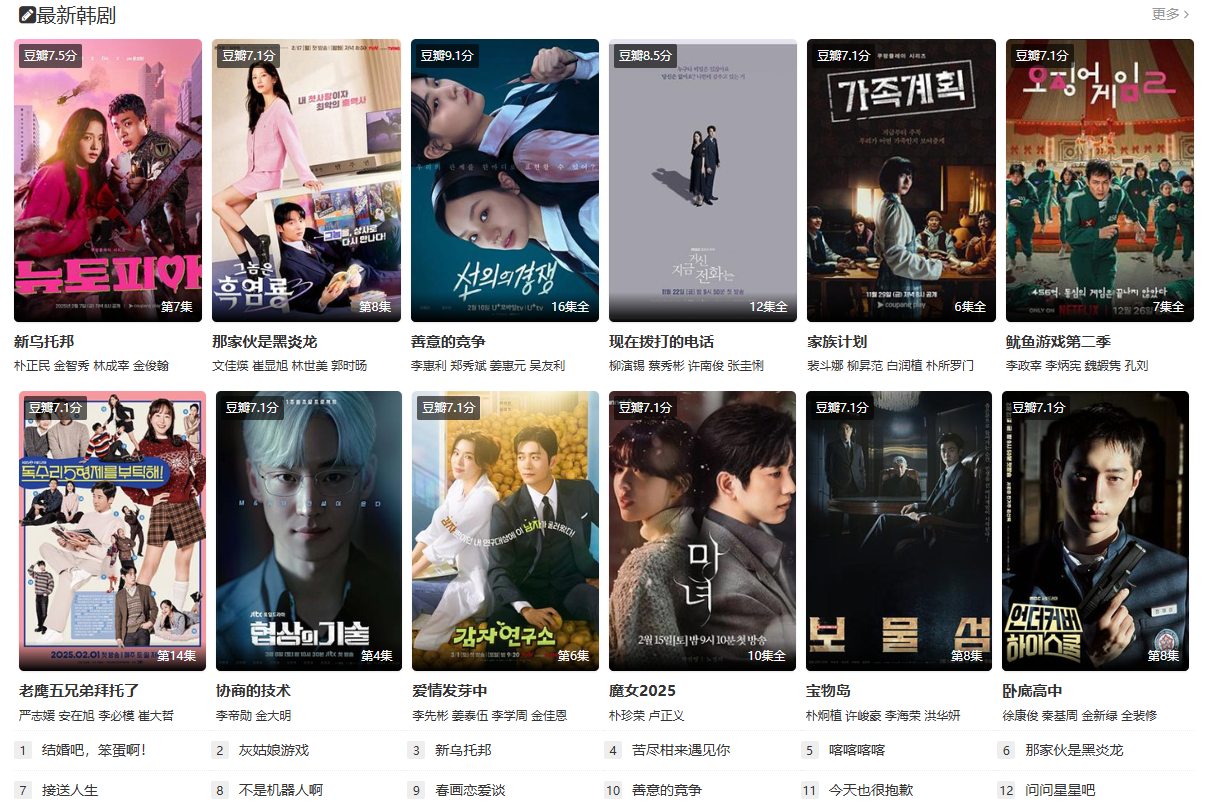Open ranked title 不是机器人啊
The height and width of the screenshot is (811, 1227).
click(280, 790)
